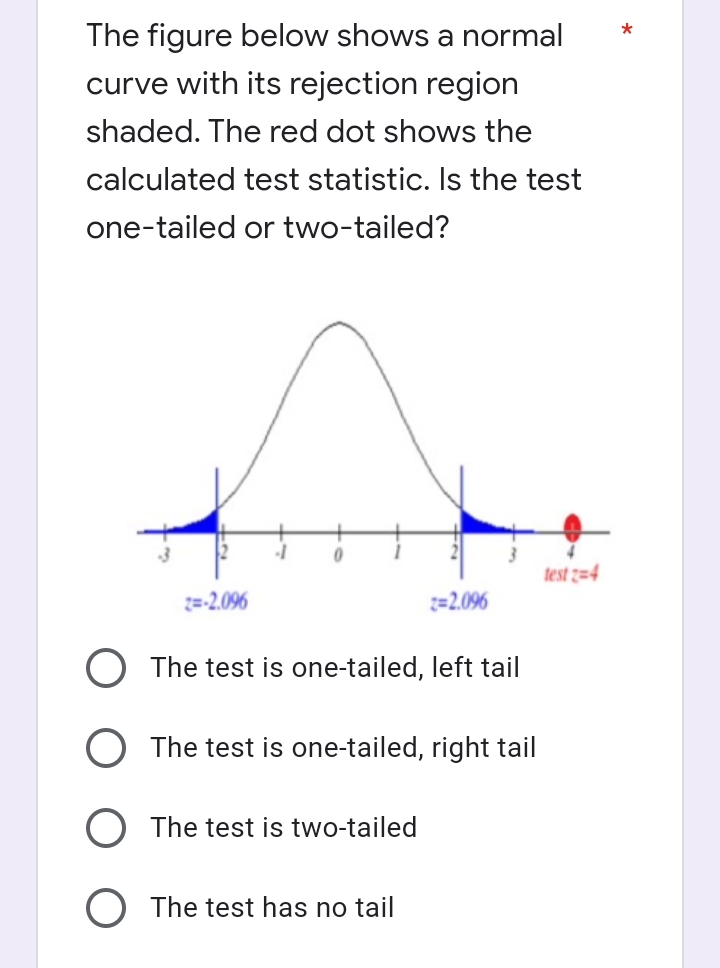Click the zero mark on the axis
The image size is (720, 968).
[339, 531]
